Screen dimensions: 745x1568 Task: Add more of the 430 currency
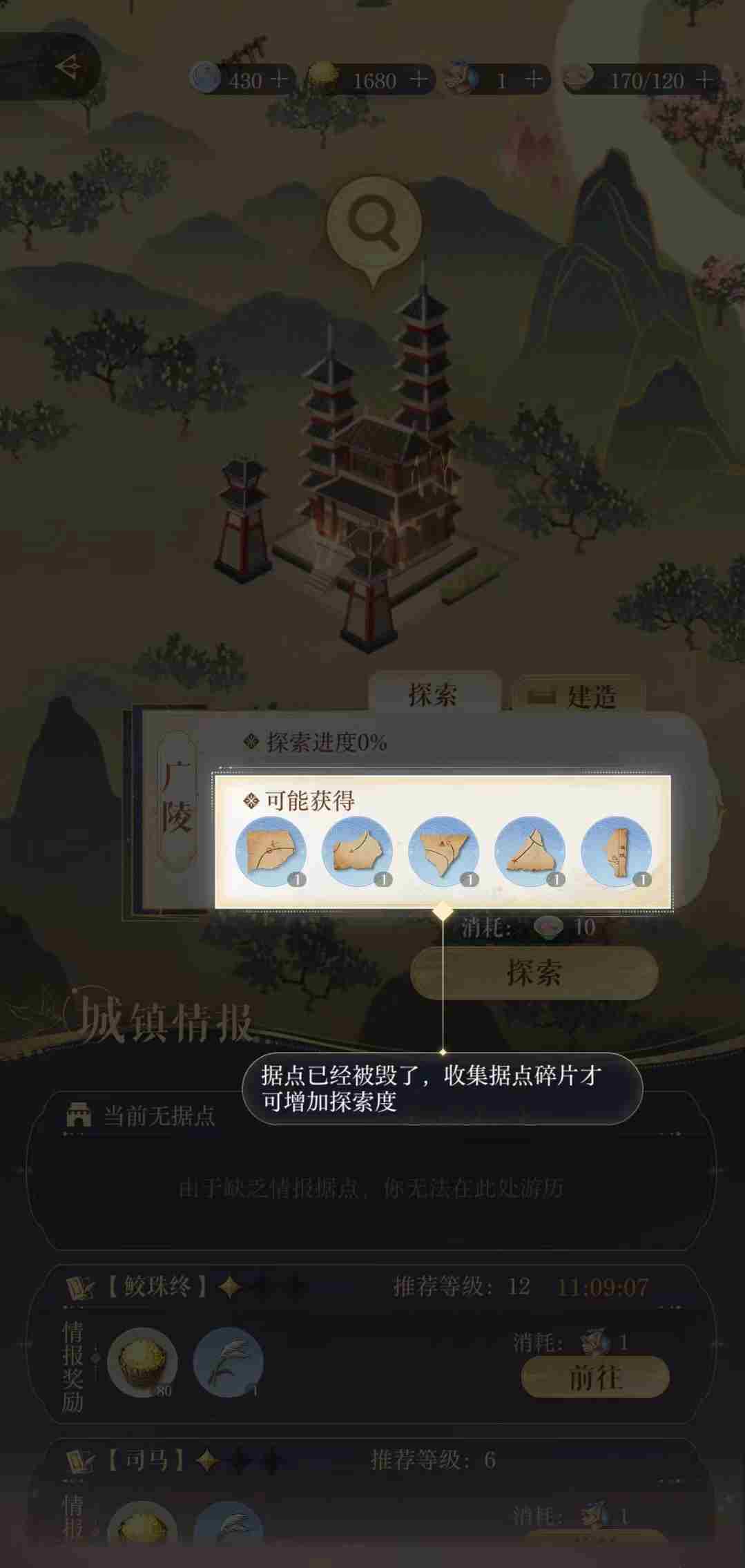tap(279, 80)
